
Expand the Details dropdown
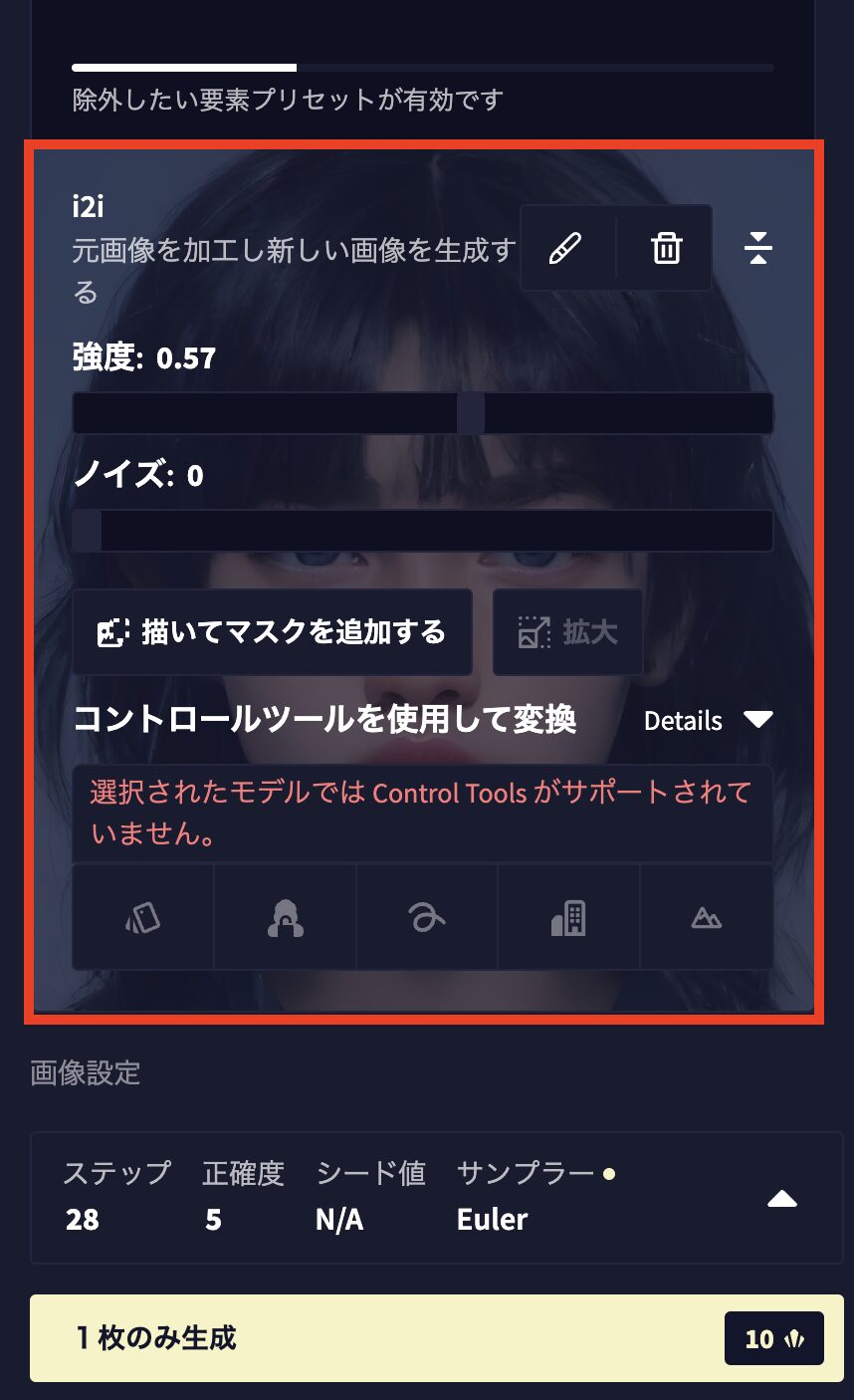tap(708, 720)
